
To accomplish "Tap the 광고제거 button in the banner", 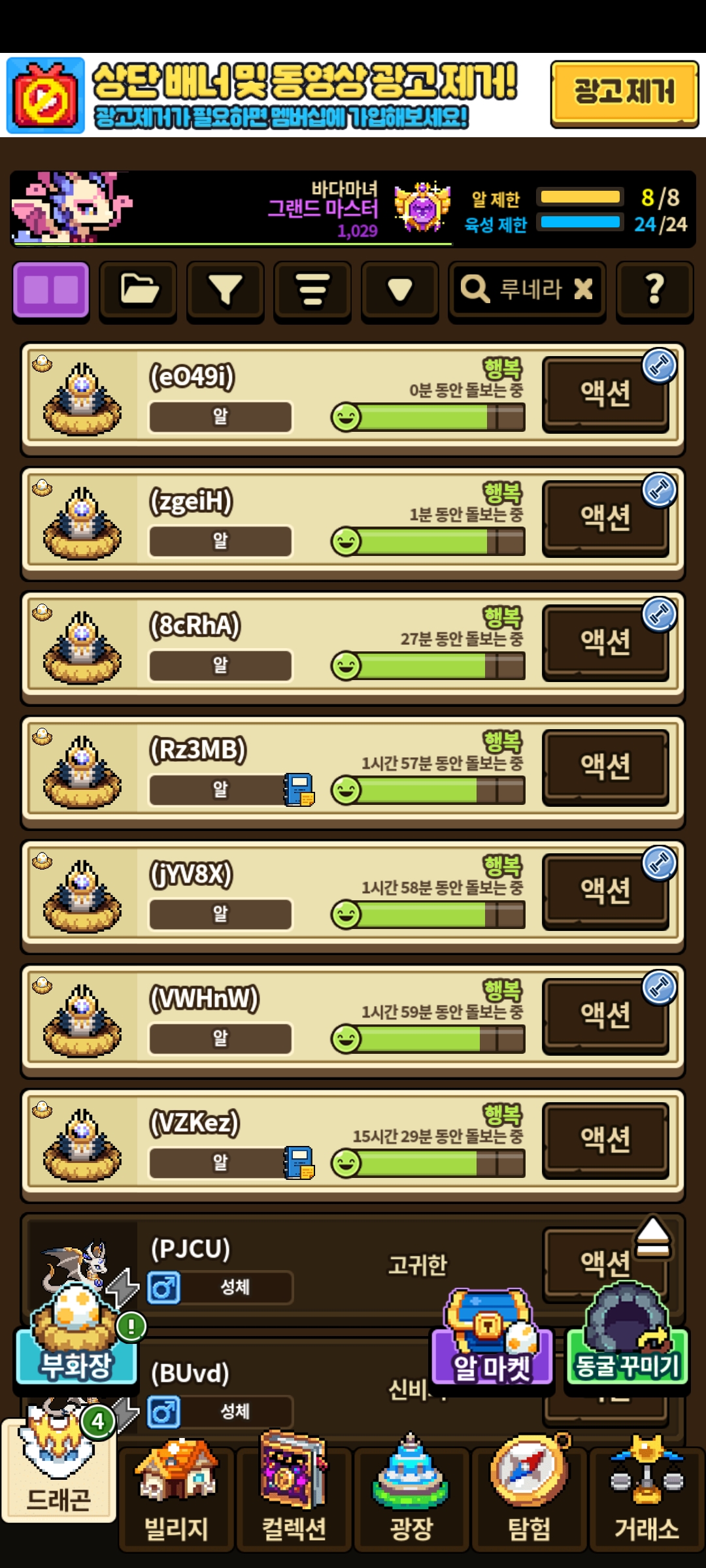I will coord(624,93).
